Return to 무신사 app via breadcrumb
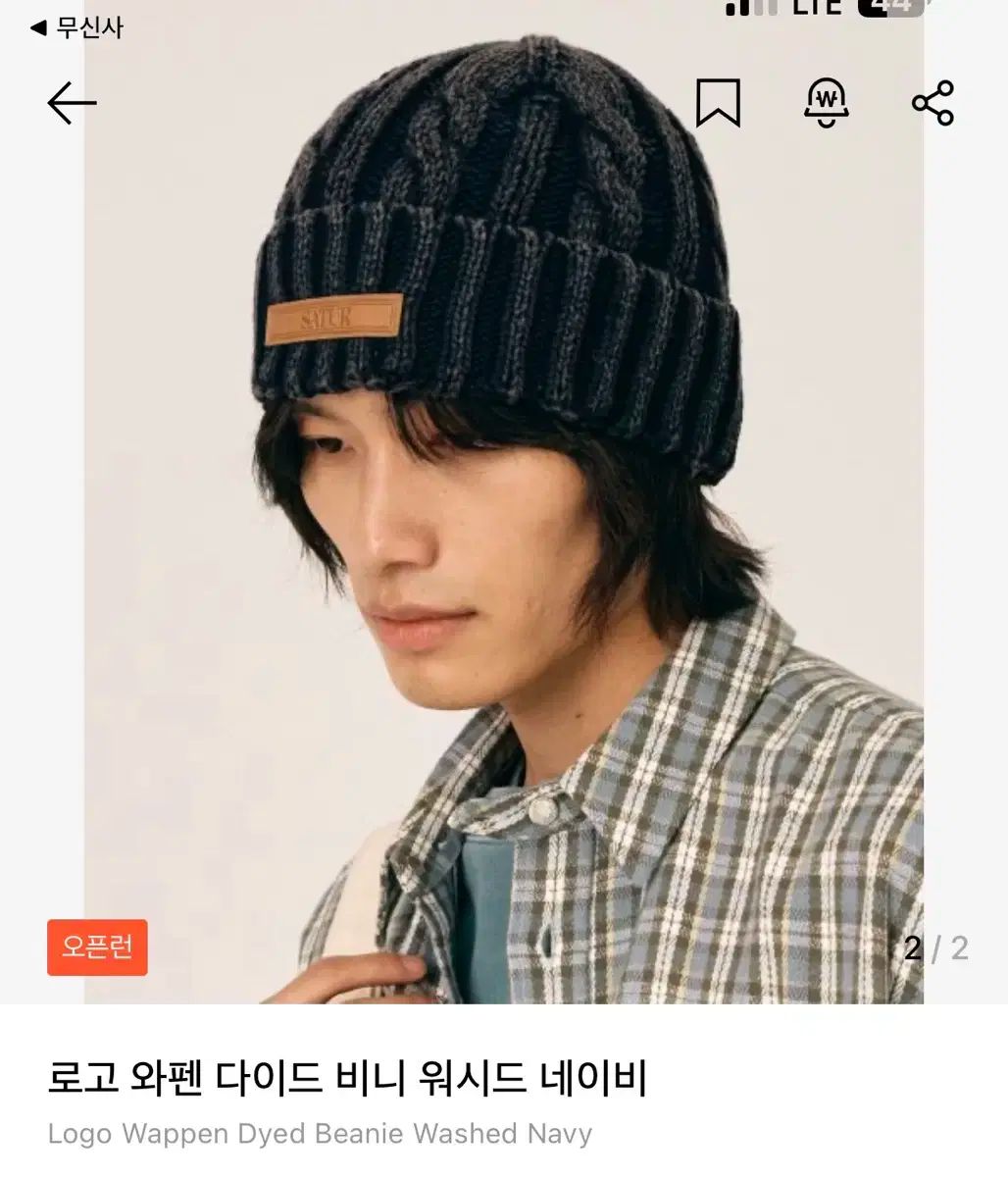 [x=76, y=27]
